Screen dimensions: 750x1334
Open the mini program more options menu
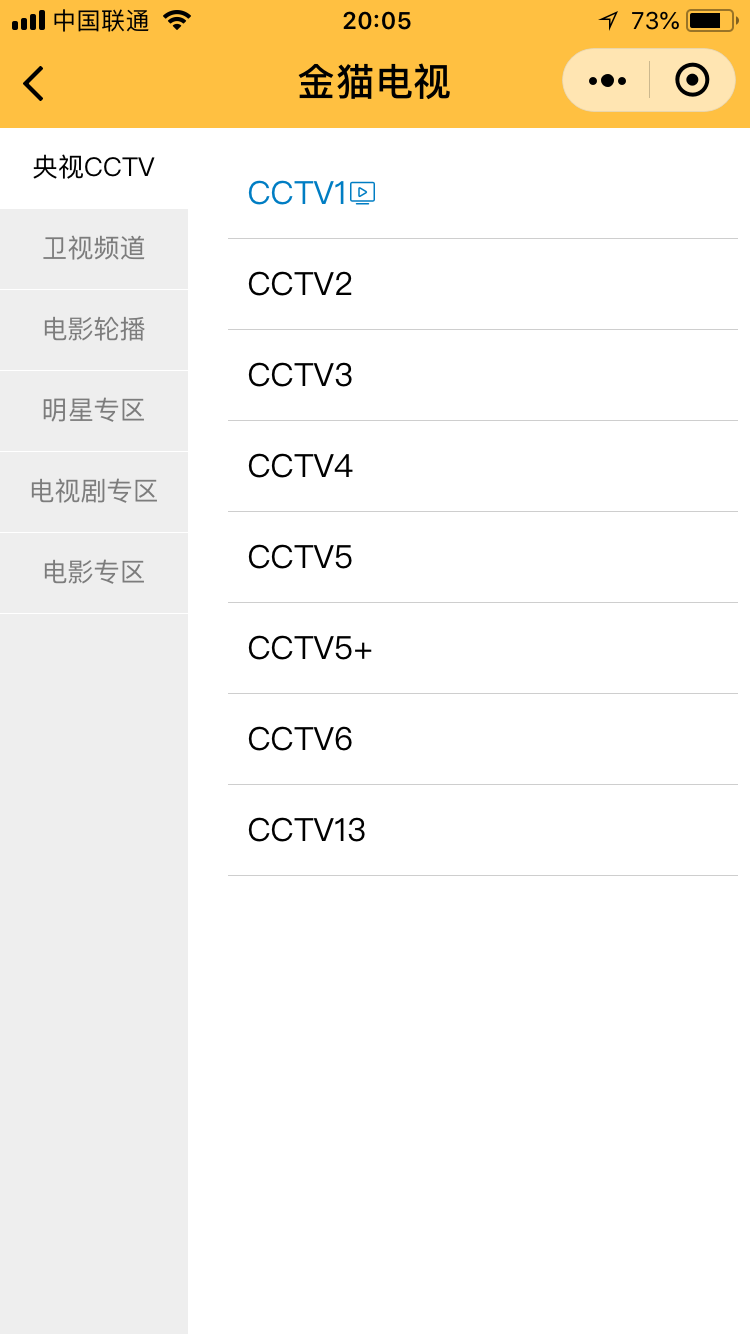pyautogui.click(x=607, y=80)
